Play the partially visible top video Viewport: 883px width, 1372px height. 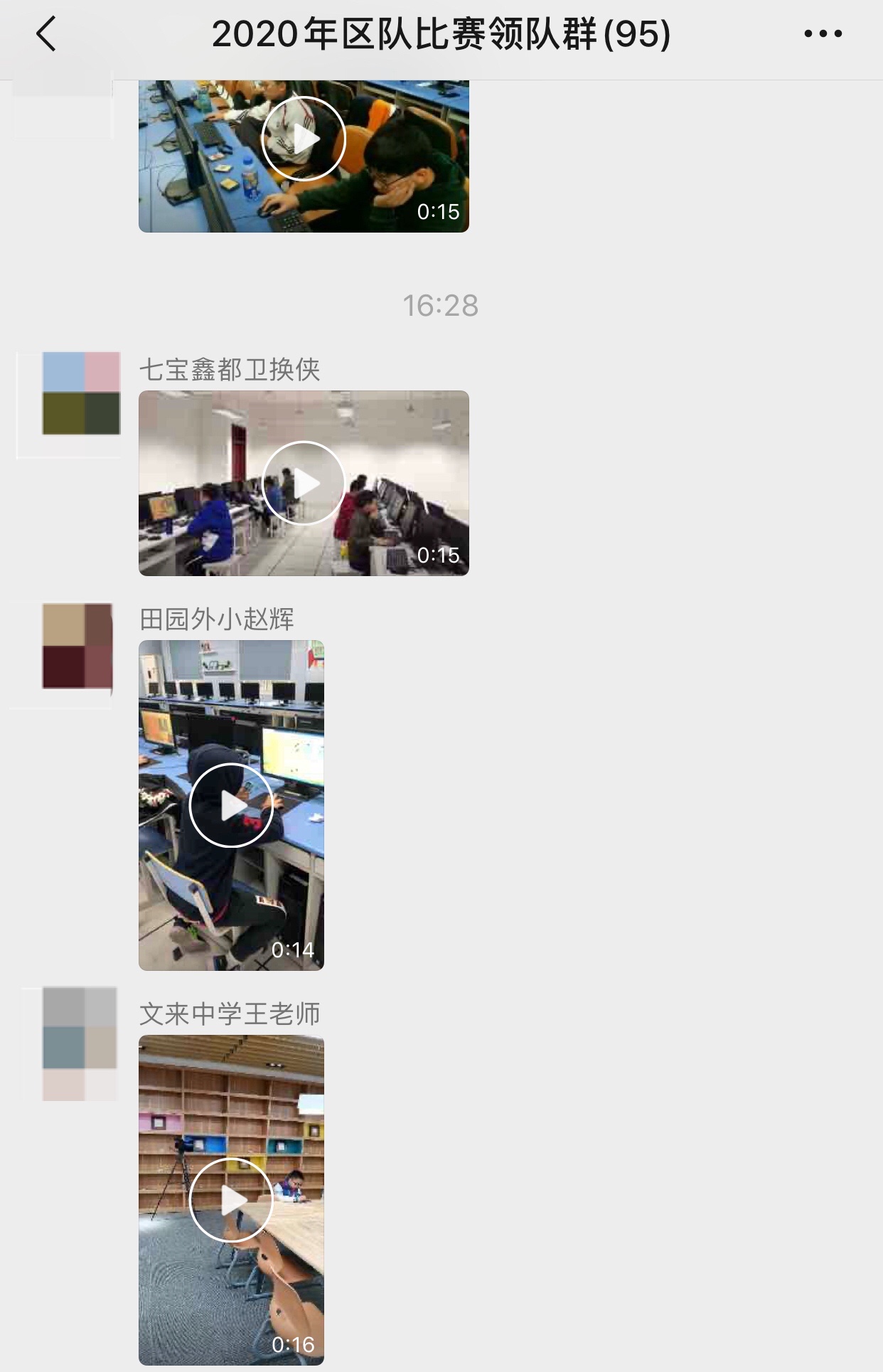pos(304,139)
